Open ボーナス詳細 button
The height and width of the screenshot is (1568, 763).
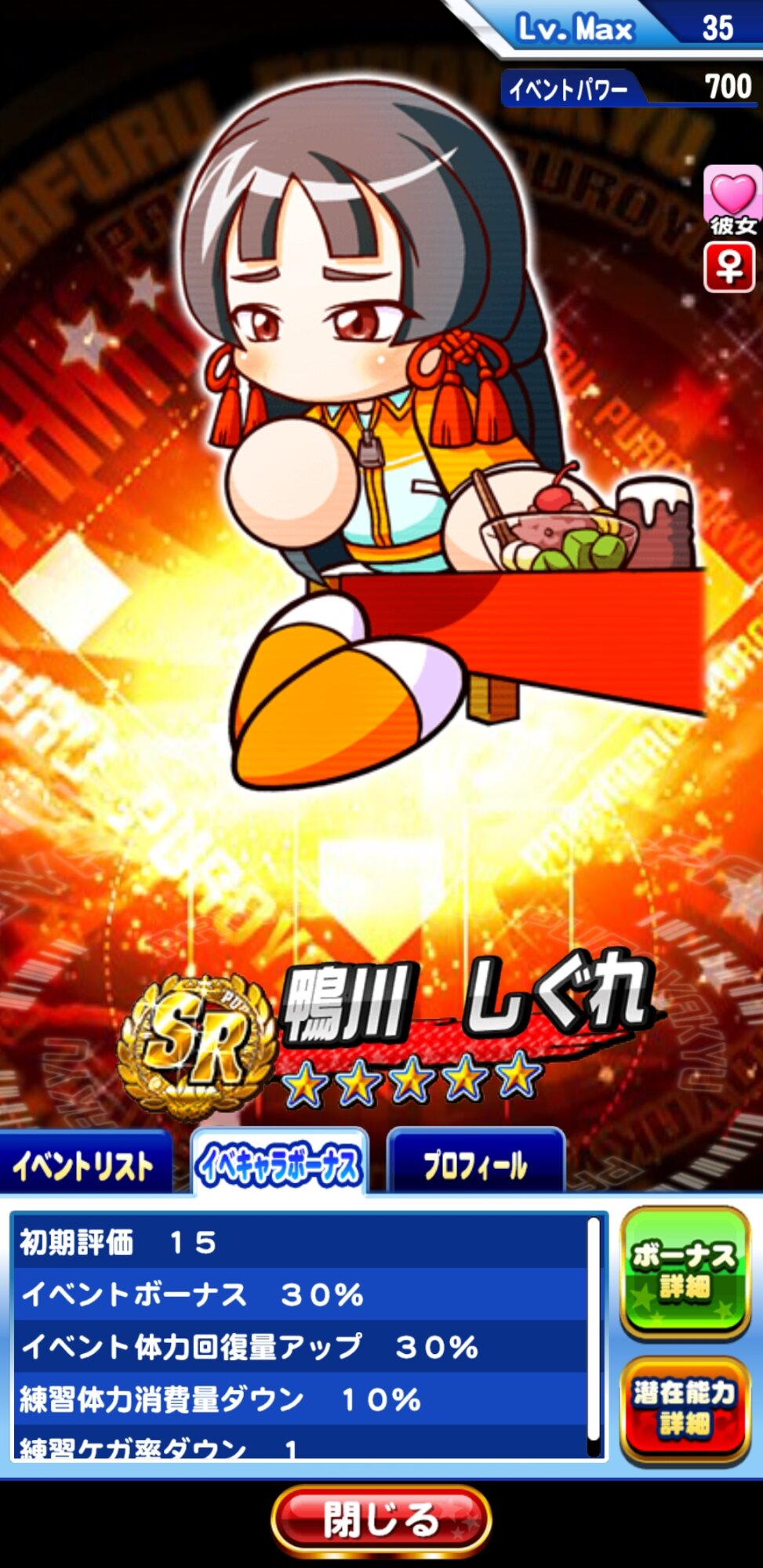coord(685,1272)
